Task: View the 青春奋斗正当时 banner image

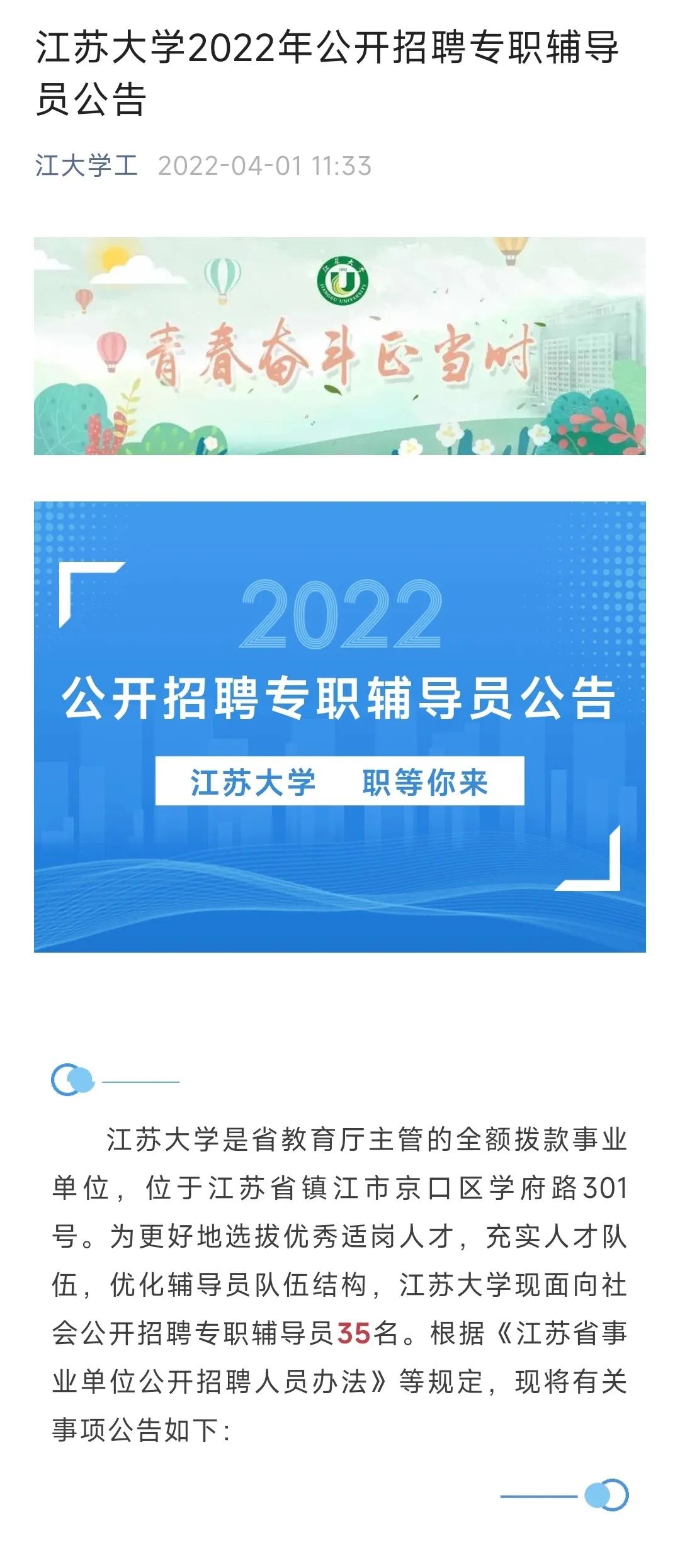Action: (339, 345)
